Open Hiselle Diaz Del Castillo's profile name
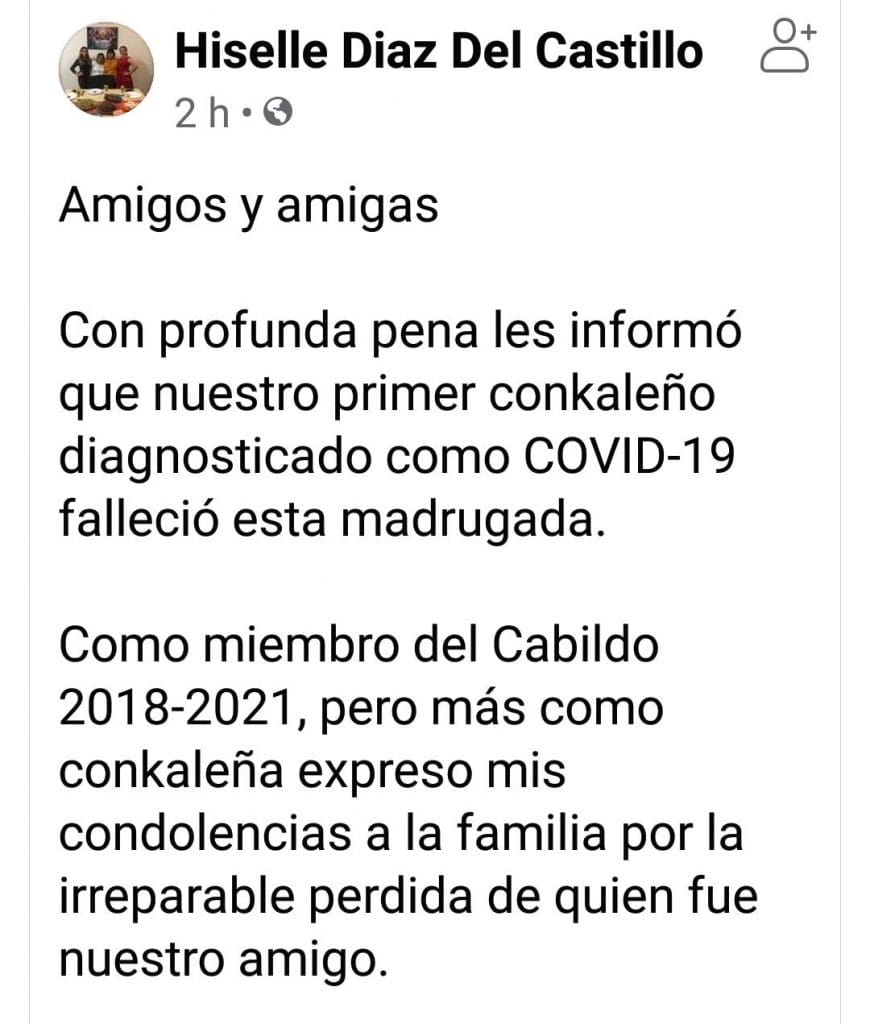The height and width of the screenshot is (1024, 870). tap(437, 50)
